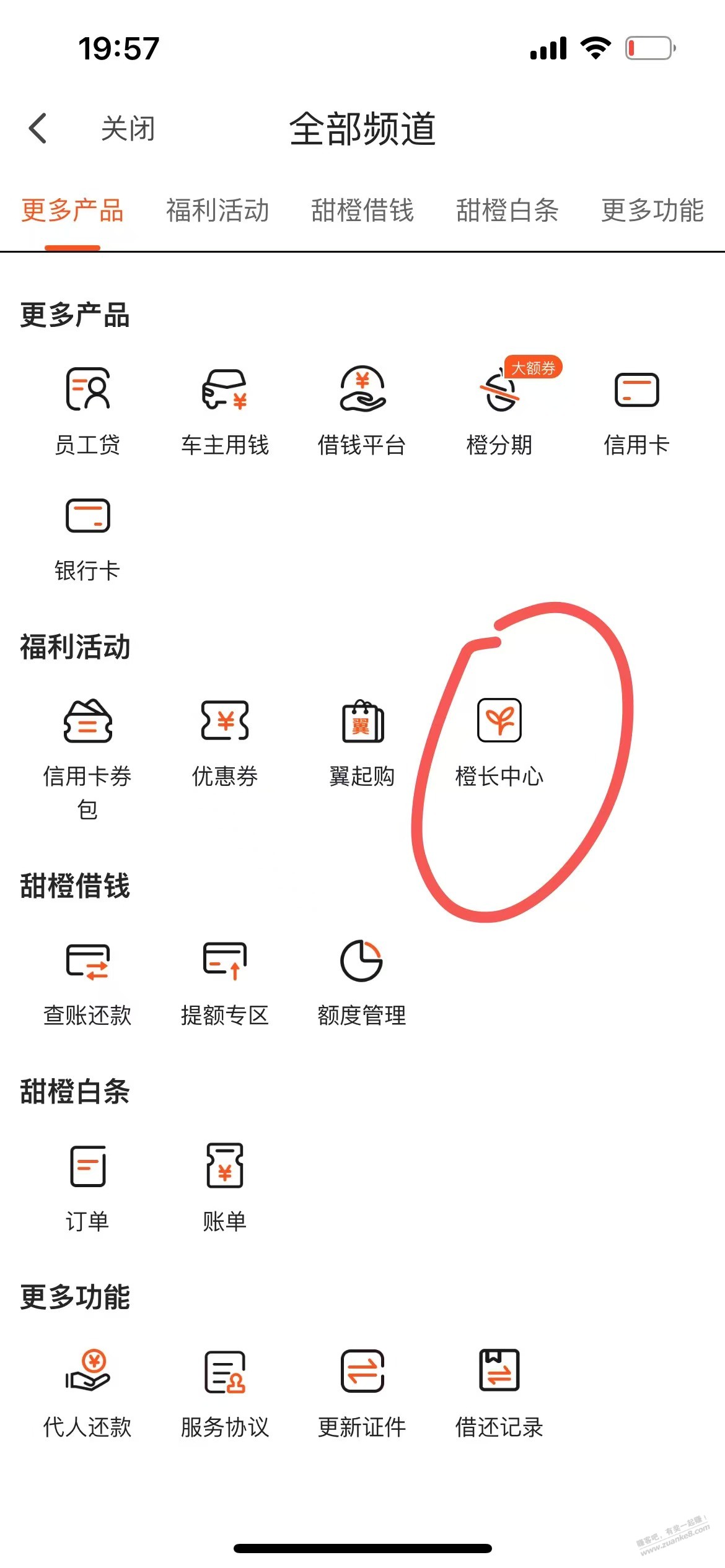Open 借钱平台

coord(362,409)
